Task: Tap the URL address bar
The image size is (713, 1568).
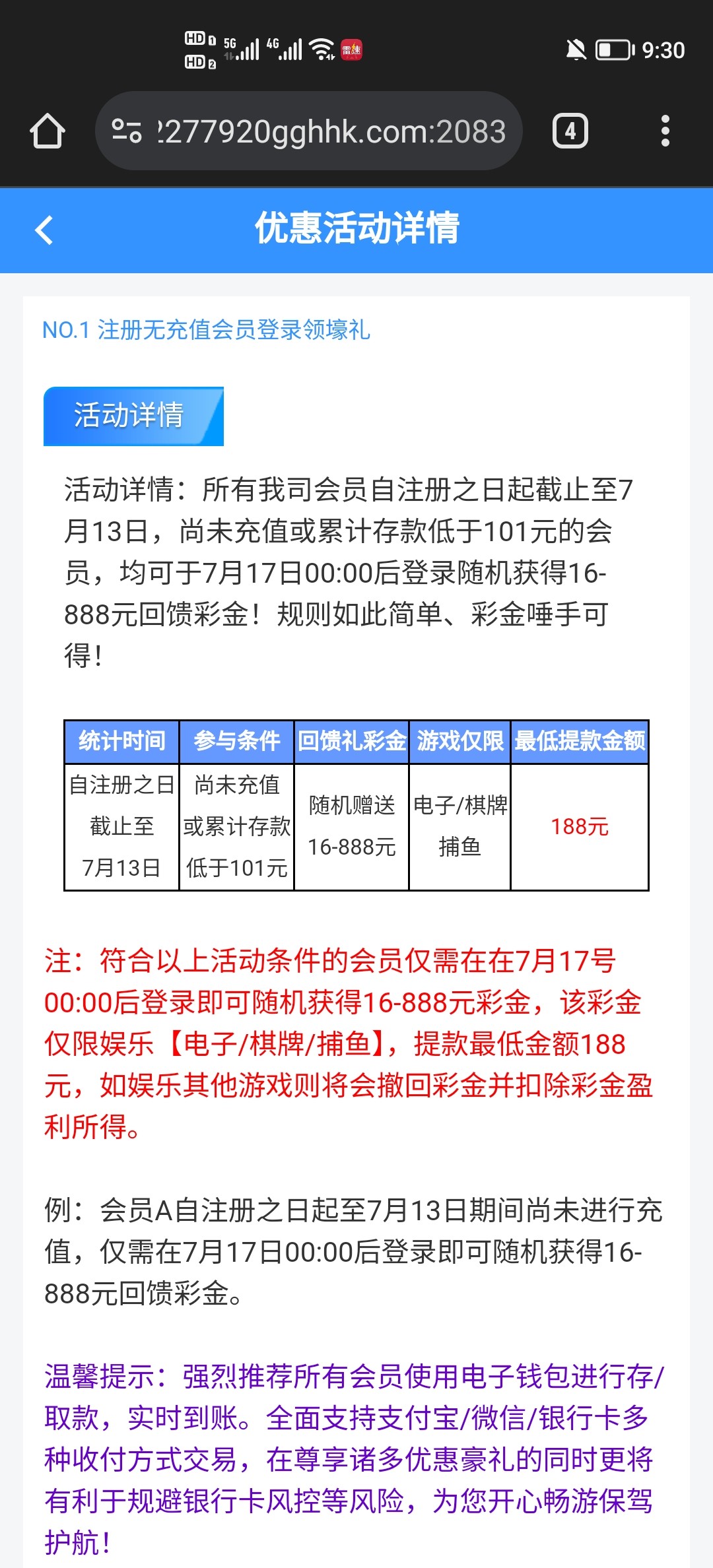Action: [x=330, y=131]
